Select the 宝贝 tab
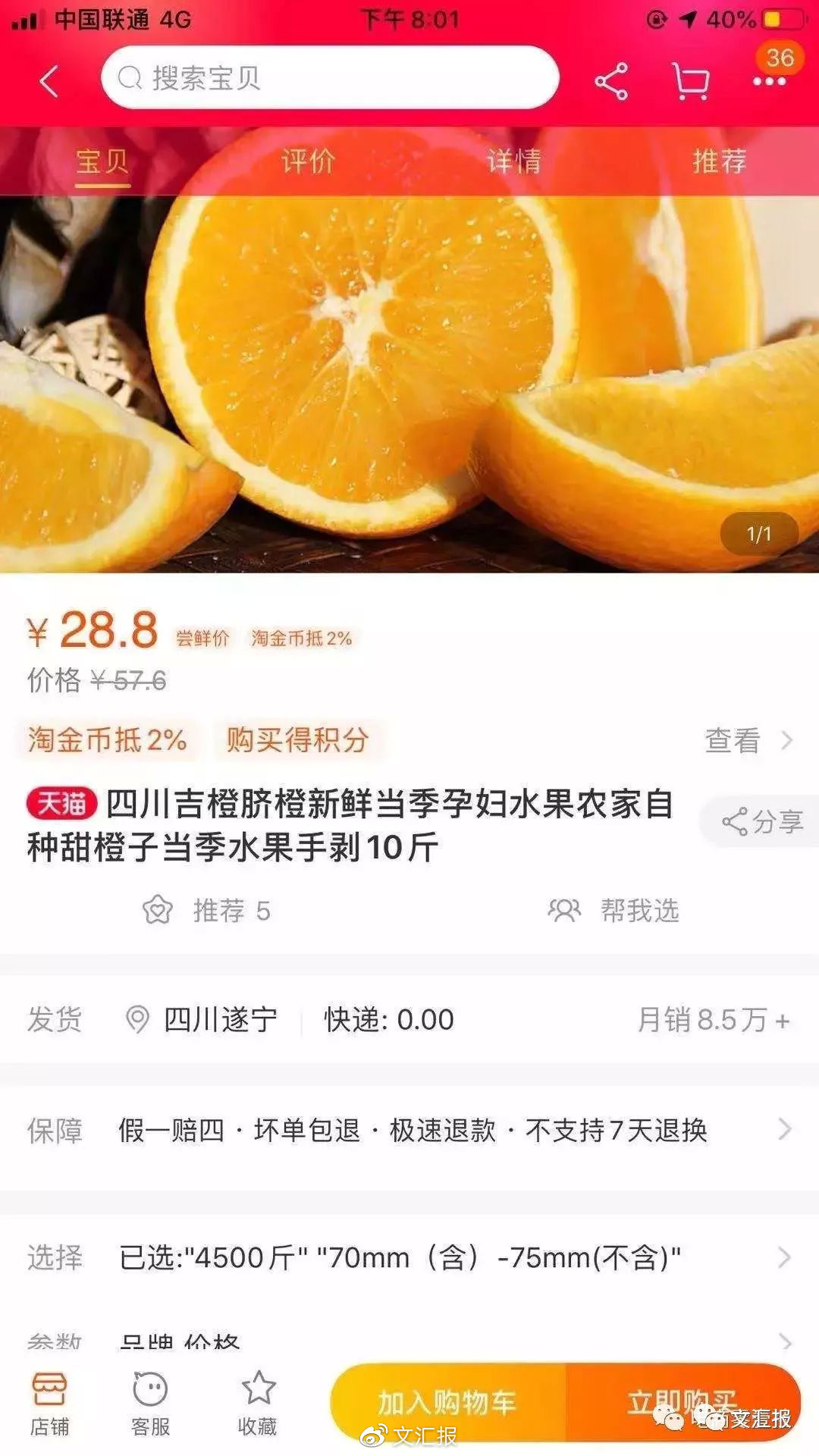Screen dimensions: 819x1456 point(102,162)
